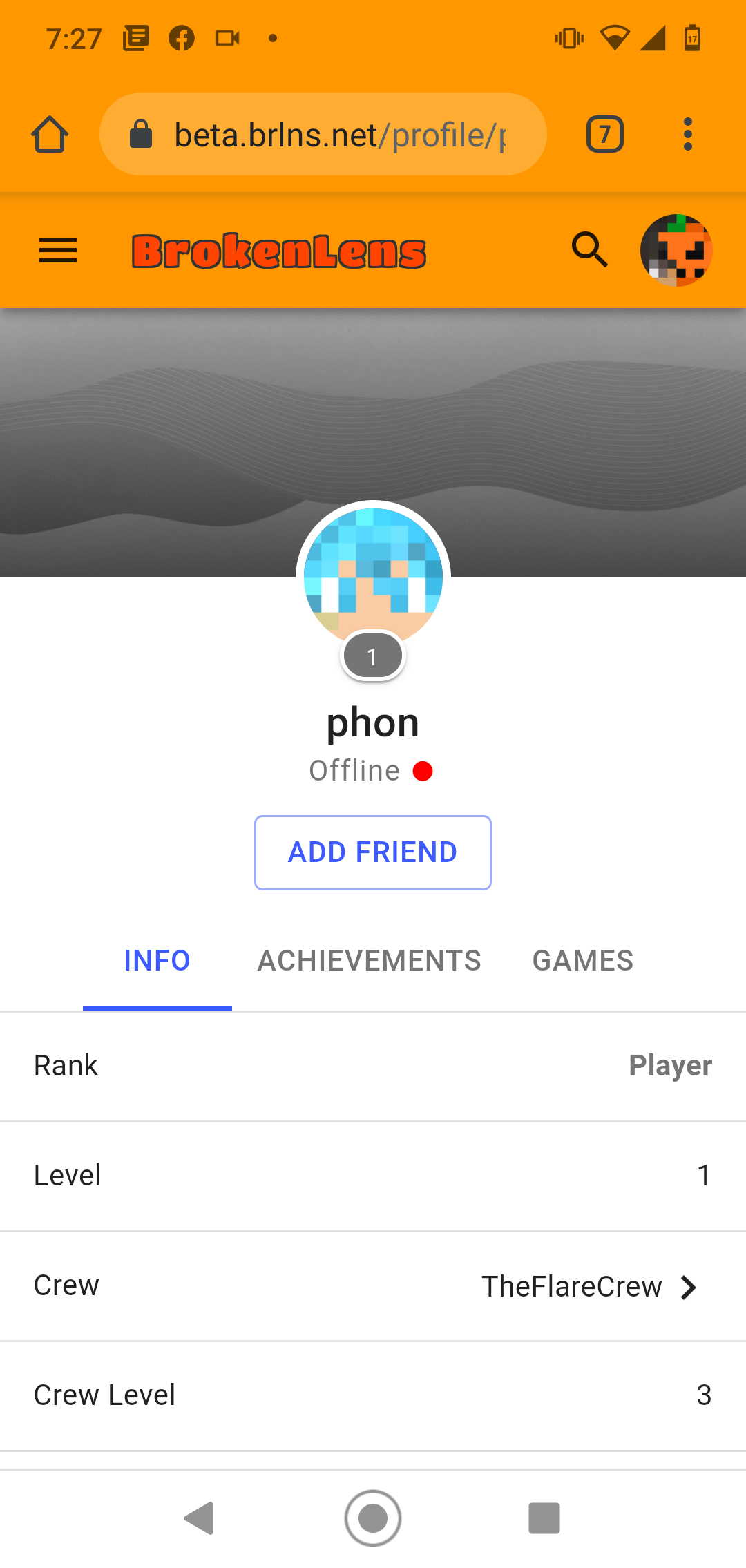This screenshot has height=1568, width=746.
Task: Select the Info tab
Action: point(157,961)
